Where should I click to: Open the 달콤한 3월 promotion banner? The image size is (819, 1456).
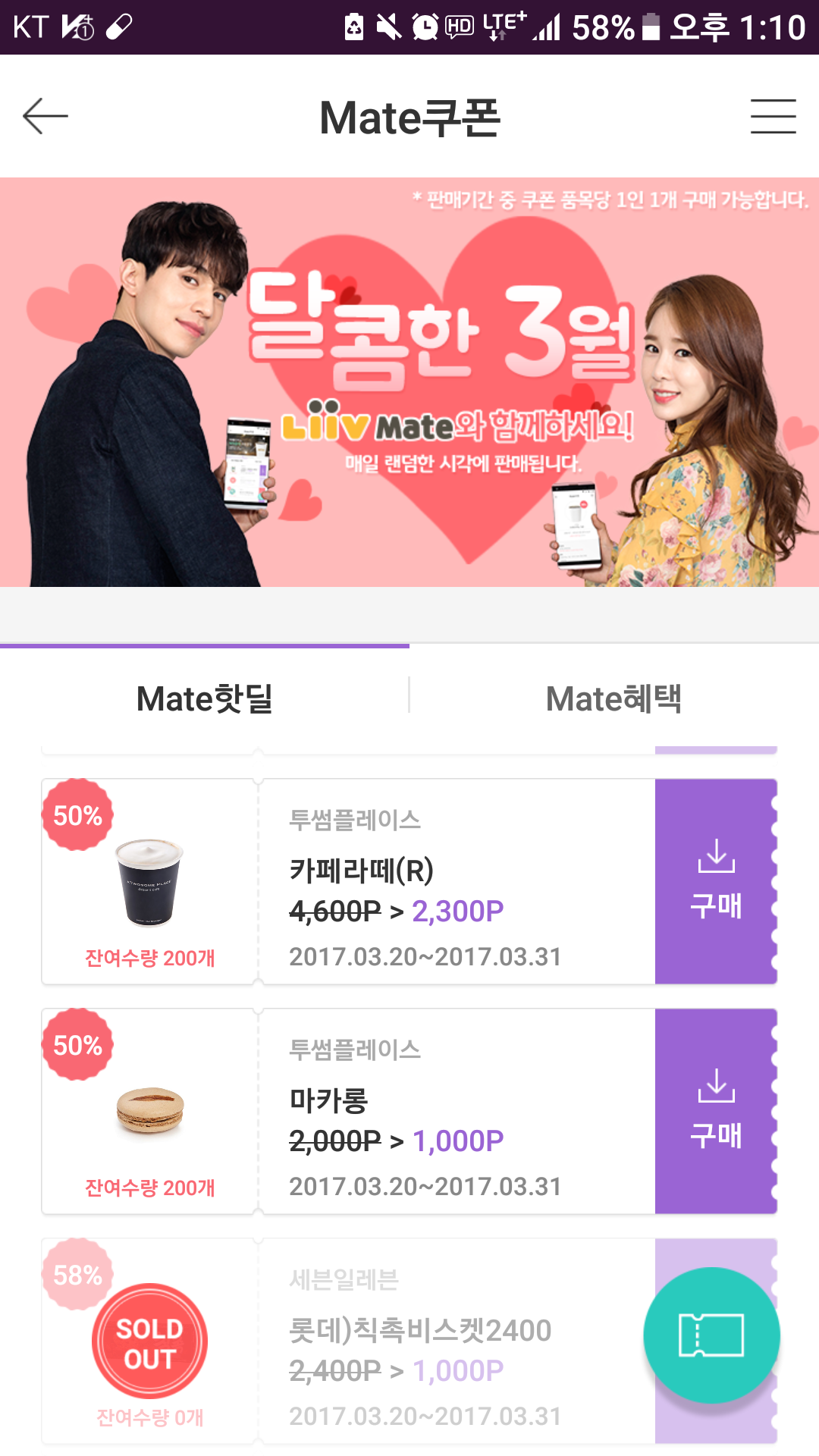coord(409,381)
